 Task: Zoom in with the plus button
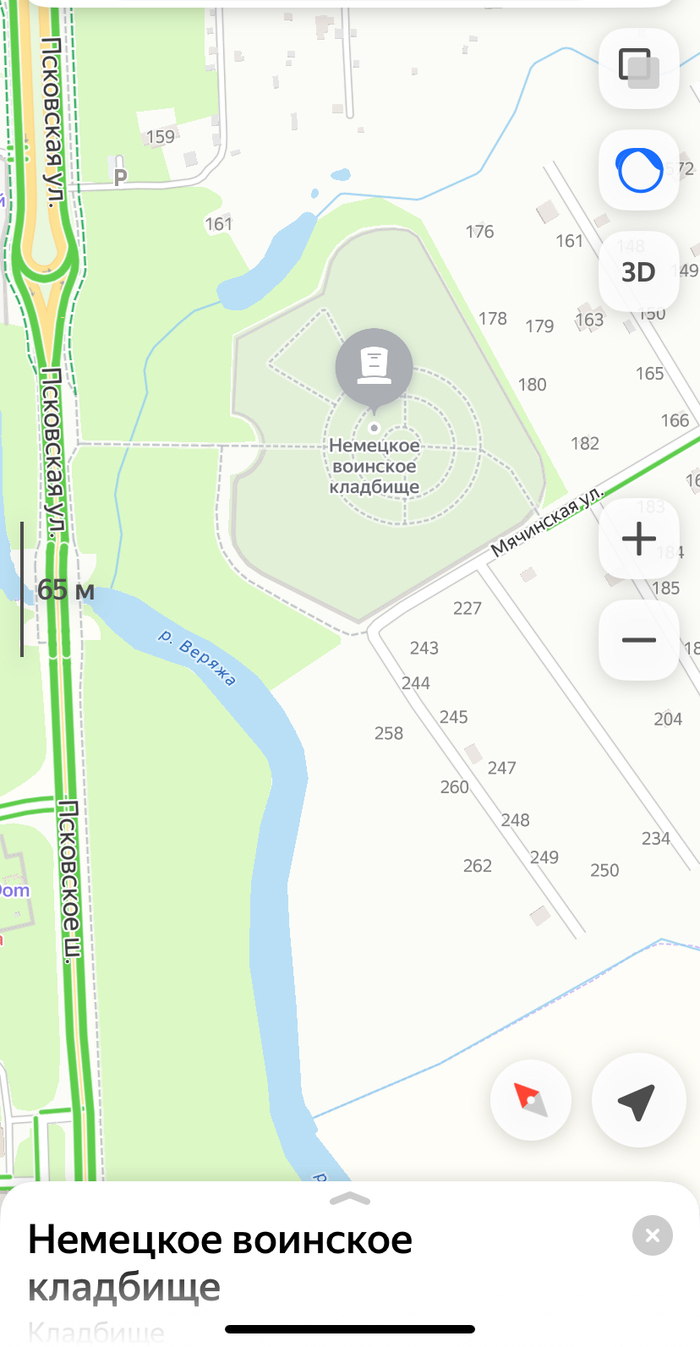click(638, 539)
